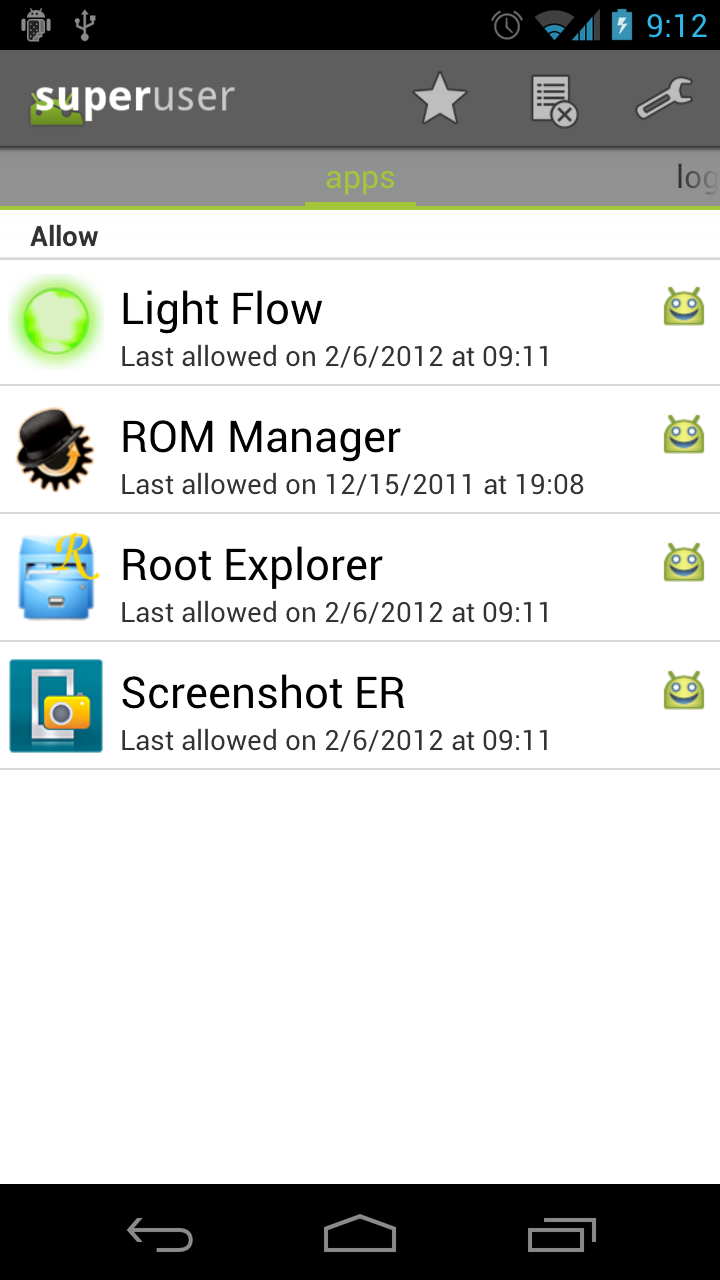This screenshot has width=720, height=1280.
Task: Open preferences via the wrench icon
Action: tap(664, 100)
